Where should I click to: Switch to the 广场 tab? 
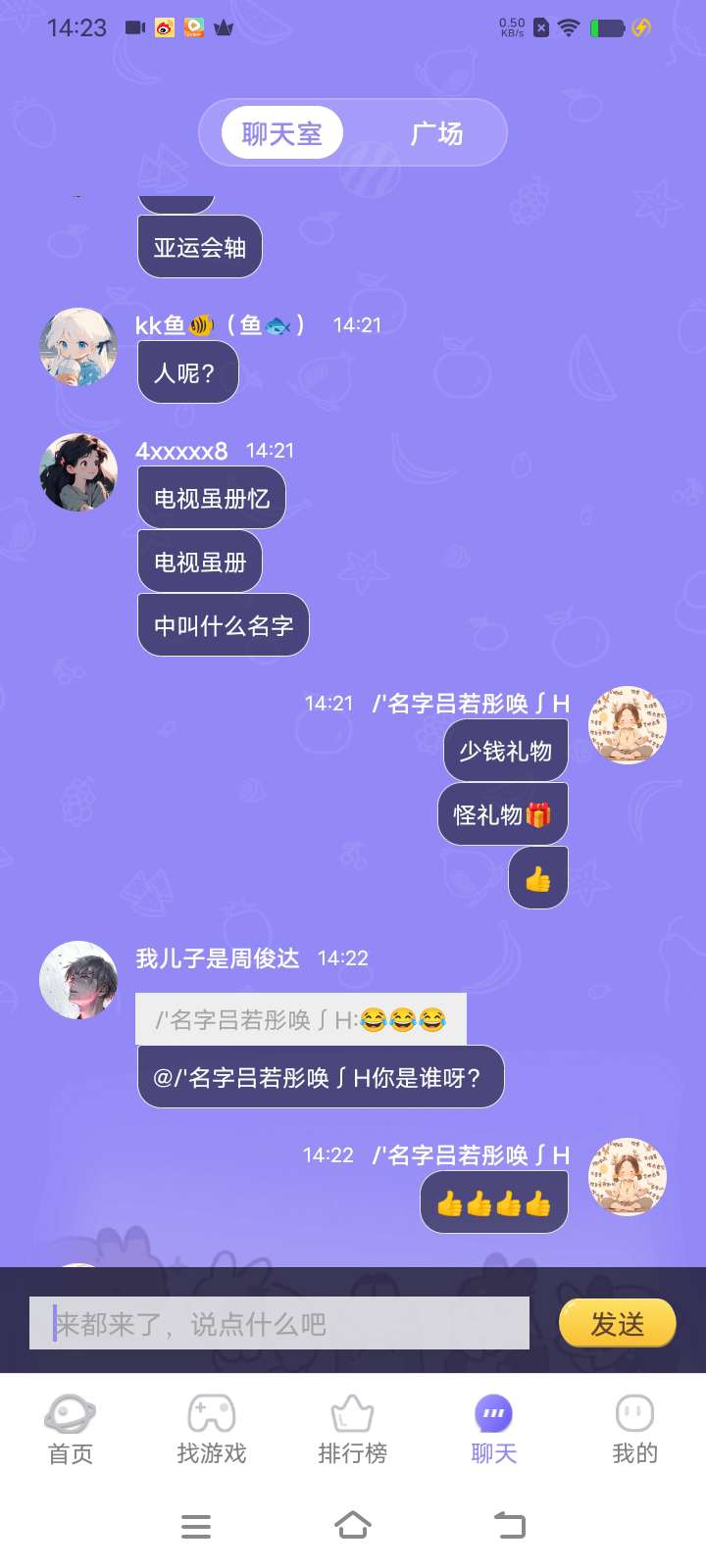click(436, 133)
